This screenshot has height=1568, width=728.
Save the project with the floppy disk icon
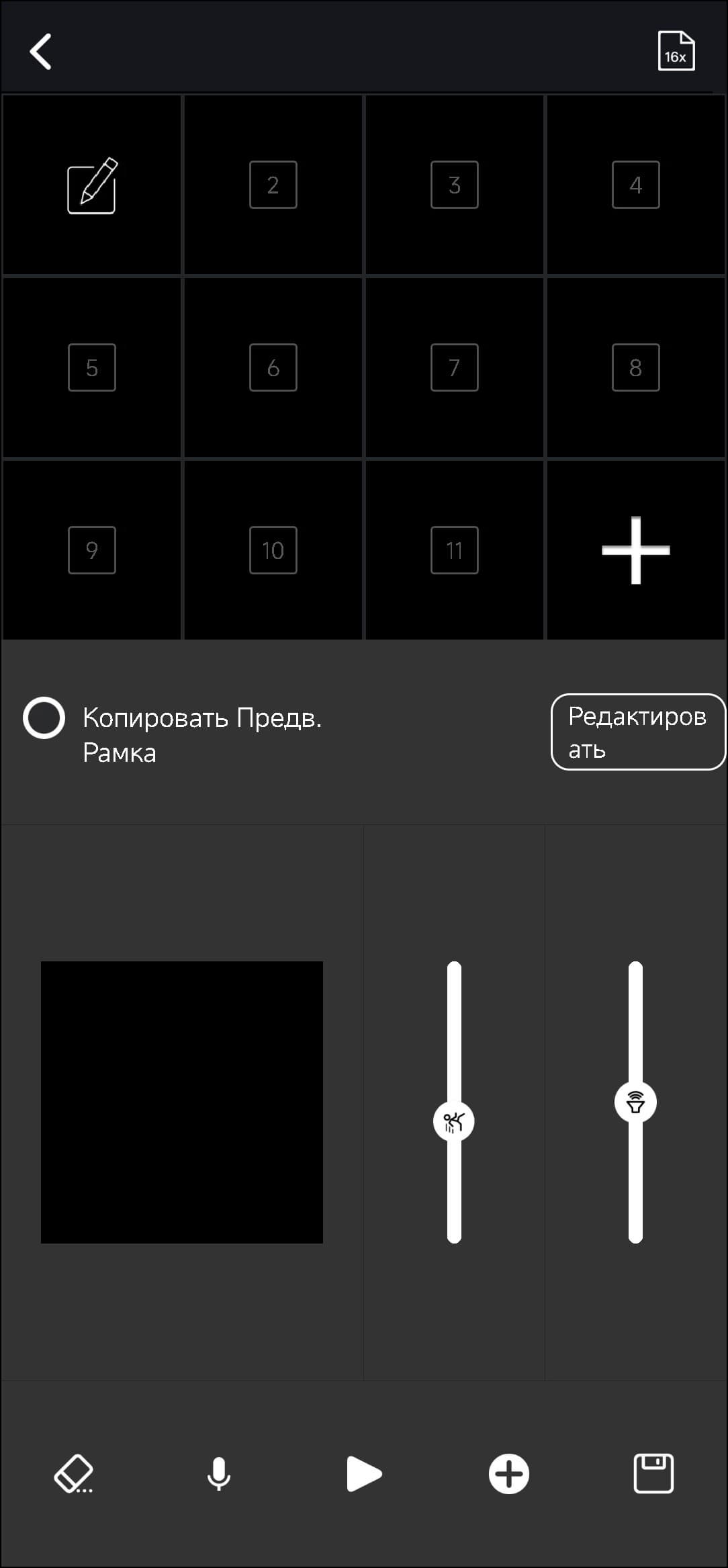click(x=653, y=1474)
